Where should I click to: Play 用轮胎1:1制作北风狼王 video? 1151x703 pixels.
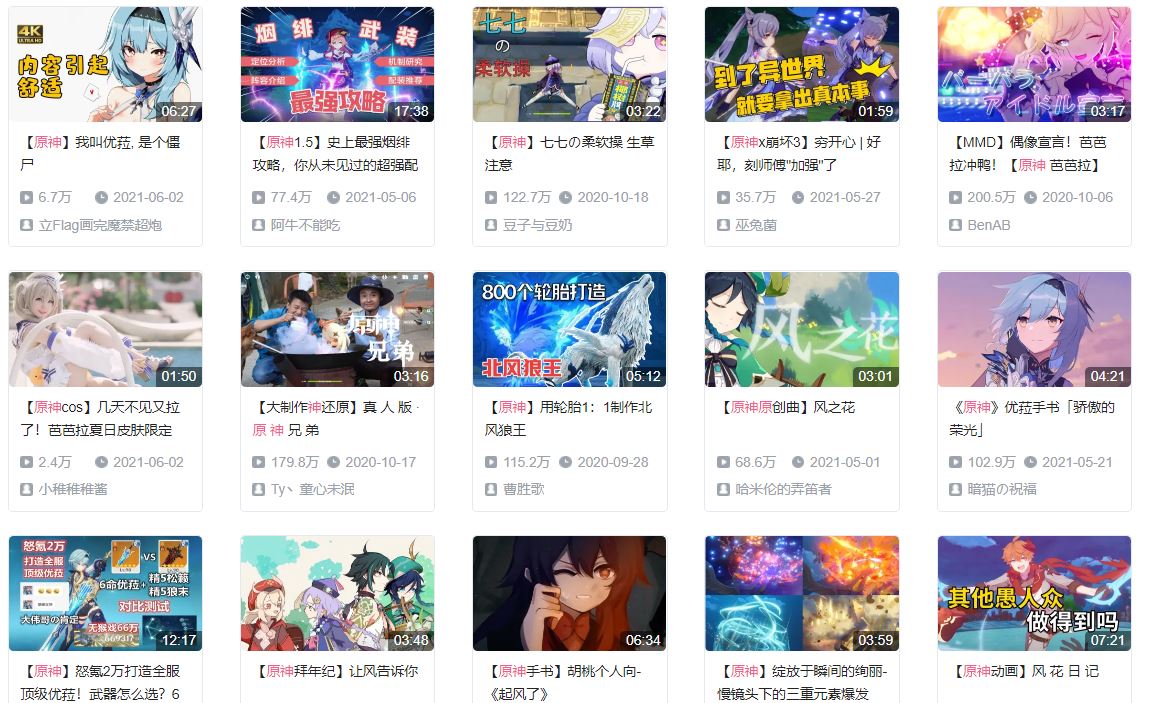tap(569, 329)
